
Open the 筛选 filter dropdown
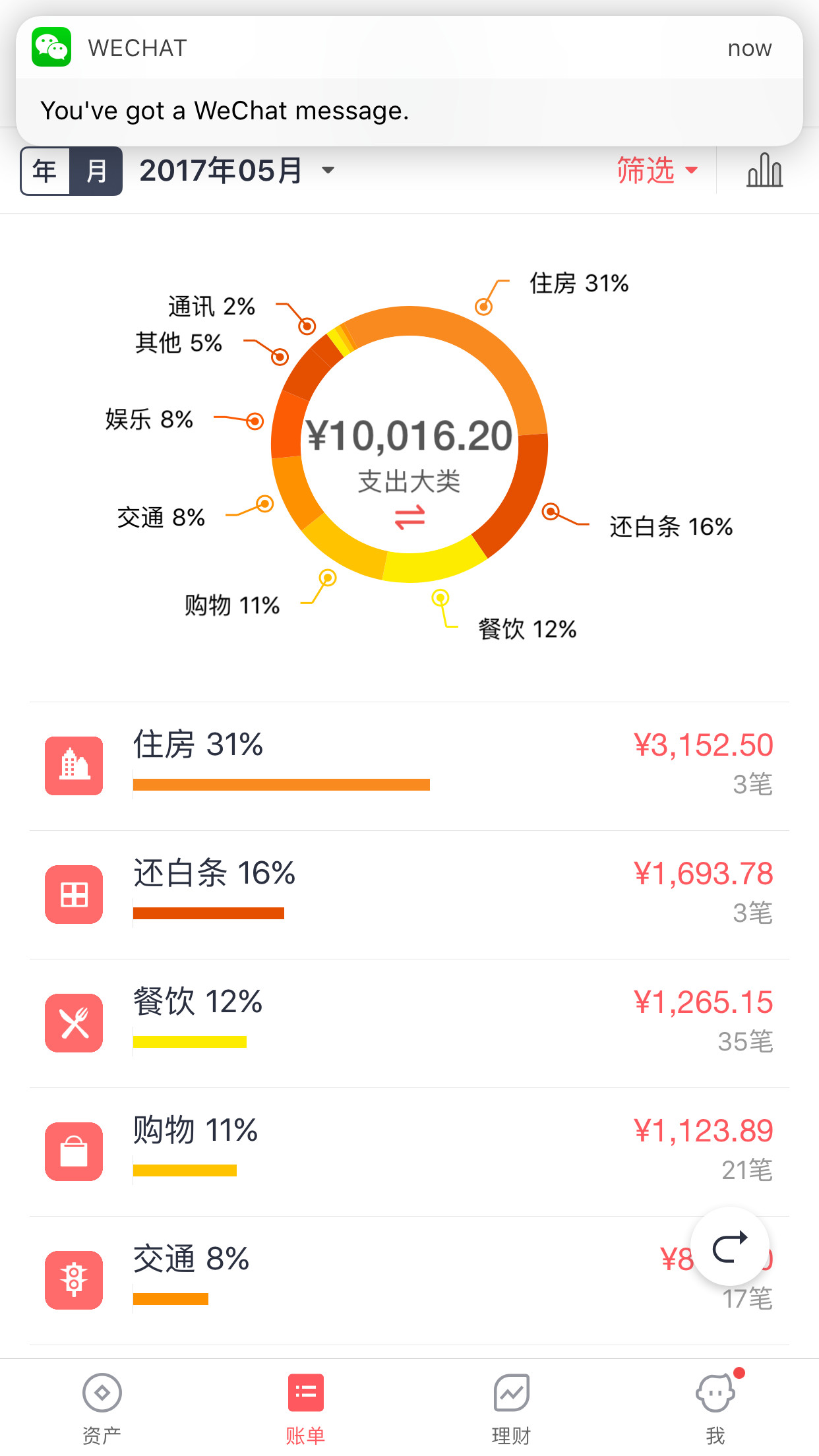coord(656,171)
